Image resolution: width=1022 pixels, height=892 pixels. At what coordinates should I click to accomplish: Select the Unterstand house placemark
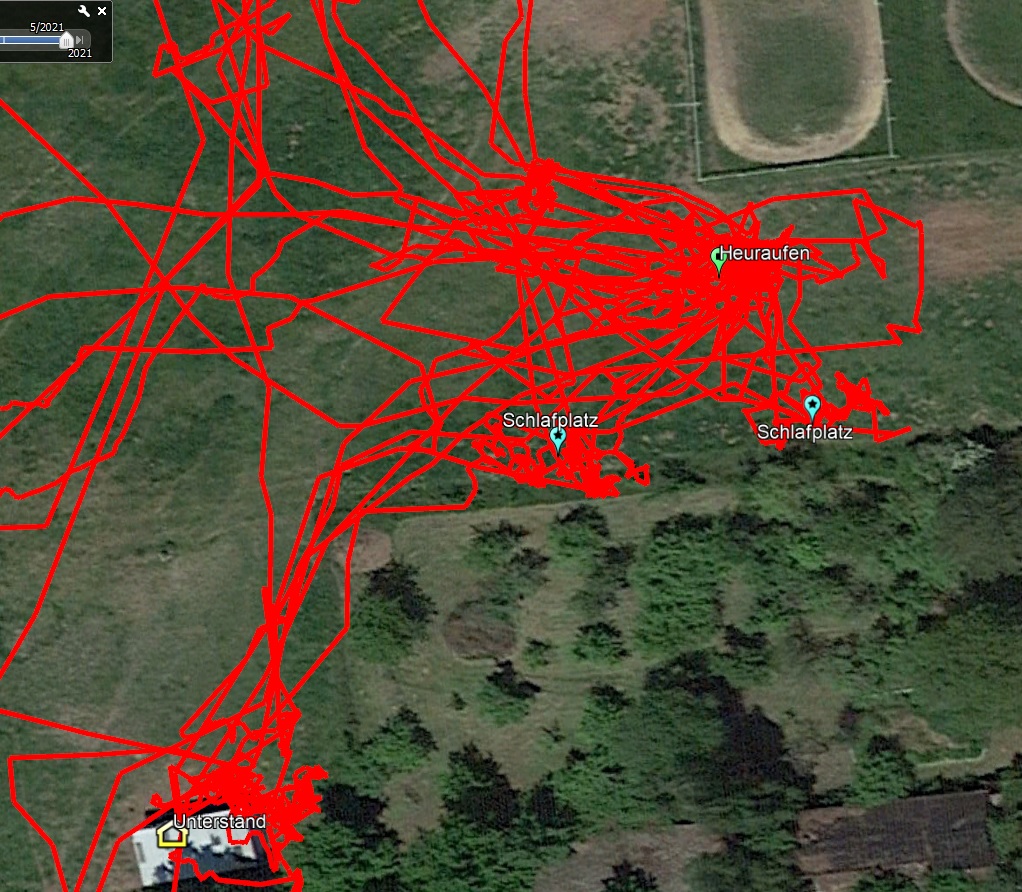coord(173,833)
